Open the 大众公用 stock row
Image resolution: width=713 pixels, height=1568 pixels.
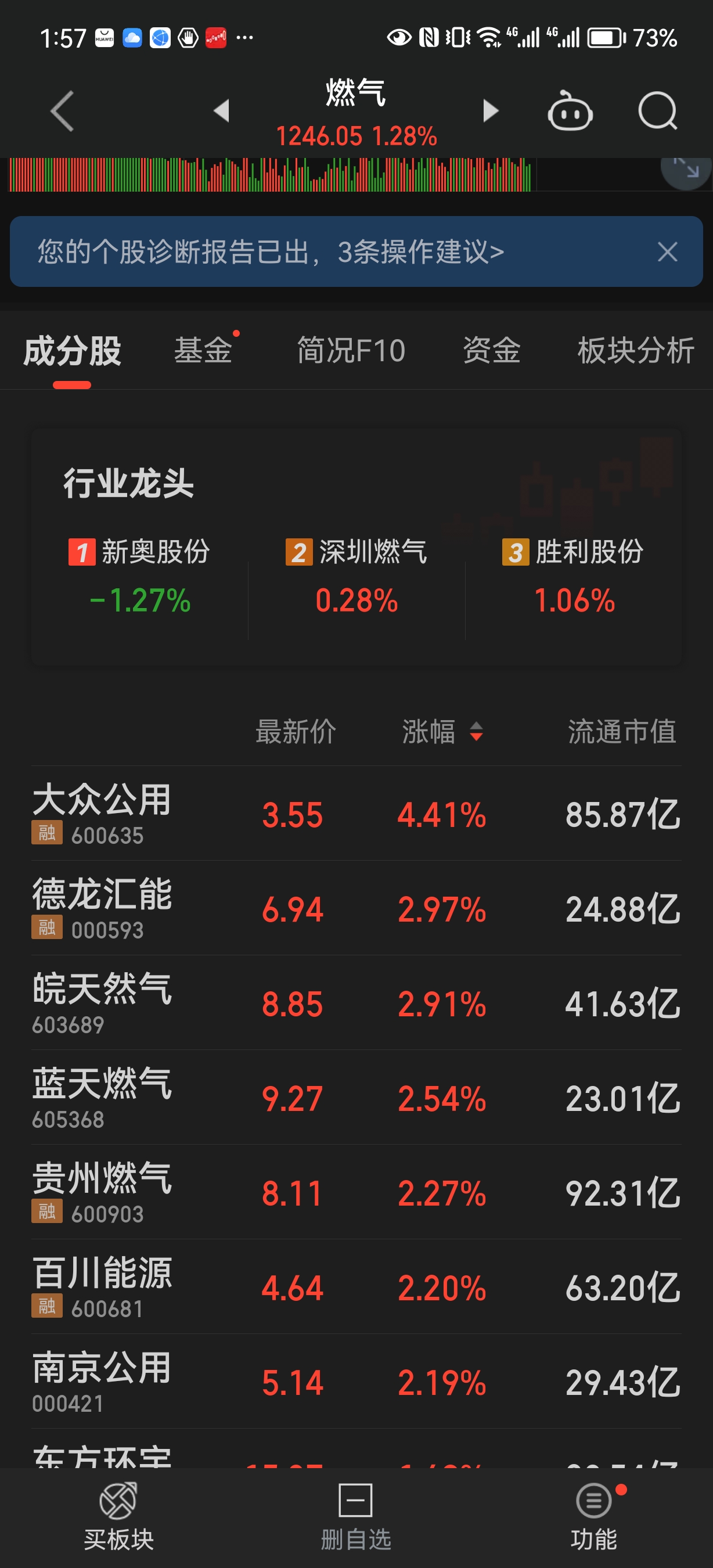(x=356, y=813)
